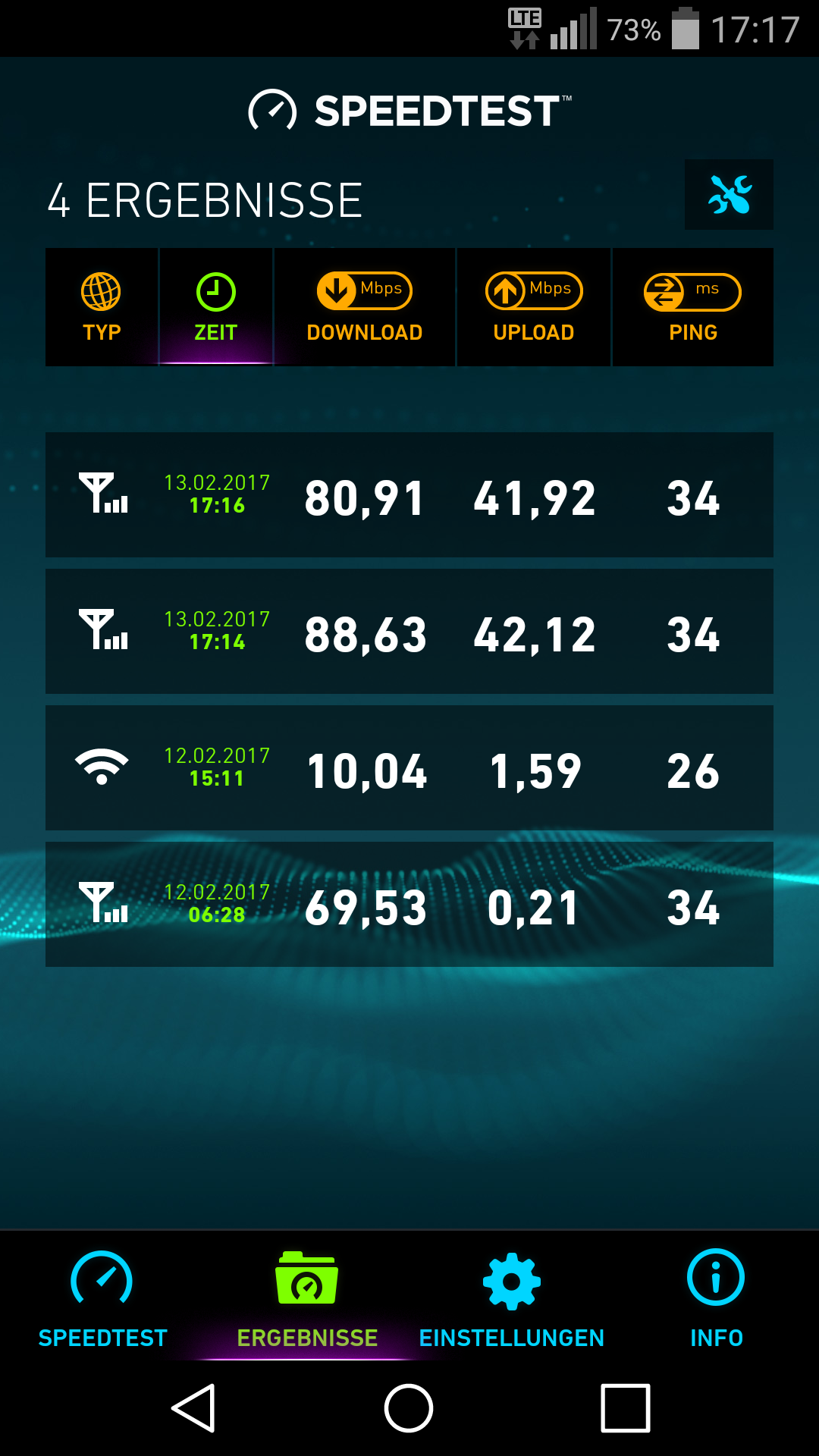The image size is (819, 1456).
Task: Sort results by TYP column
Action: pyautogui.click(x=102, y=307)
